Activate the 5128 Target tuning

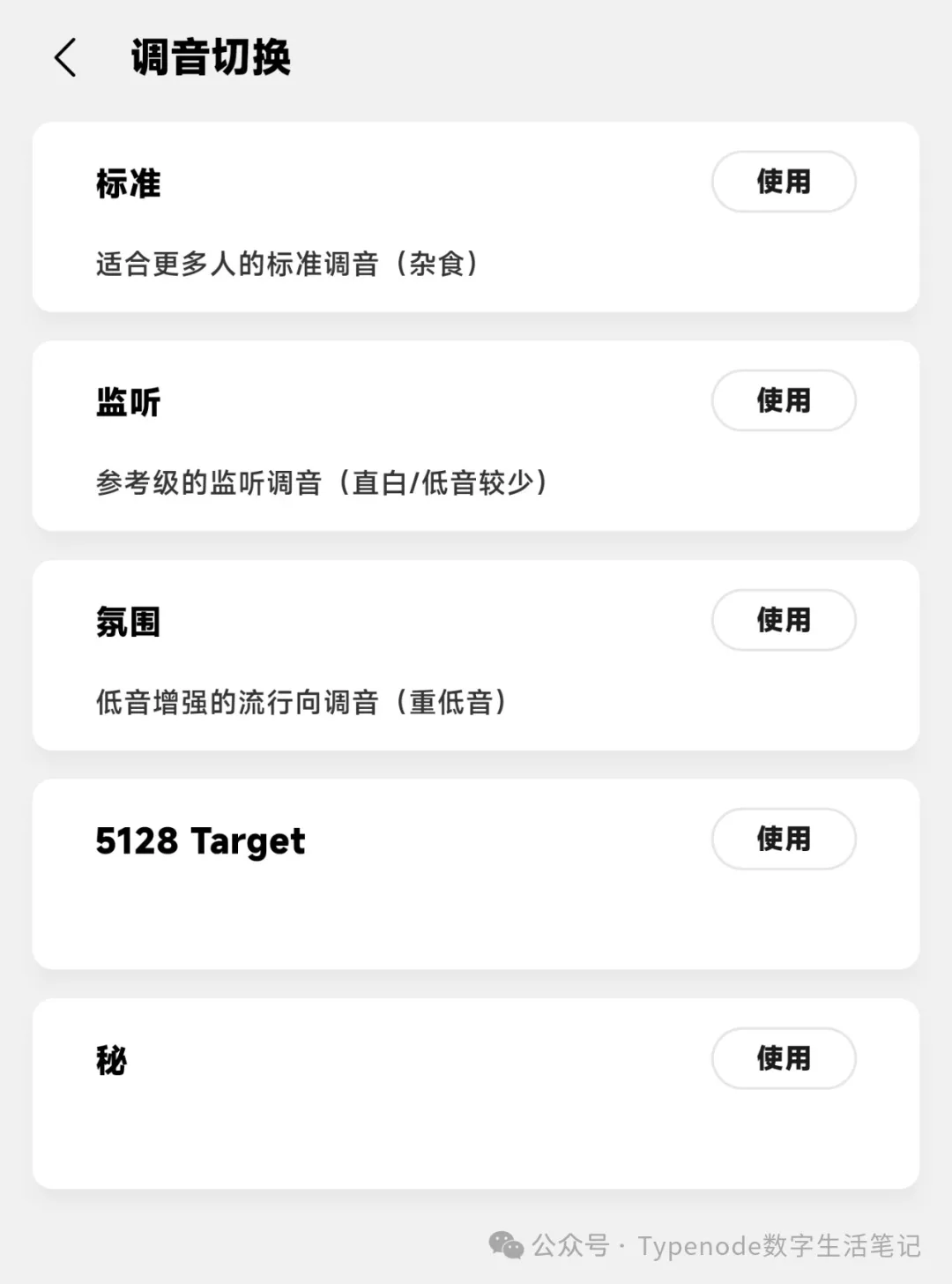coord(783,839)
